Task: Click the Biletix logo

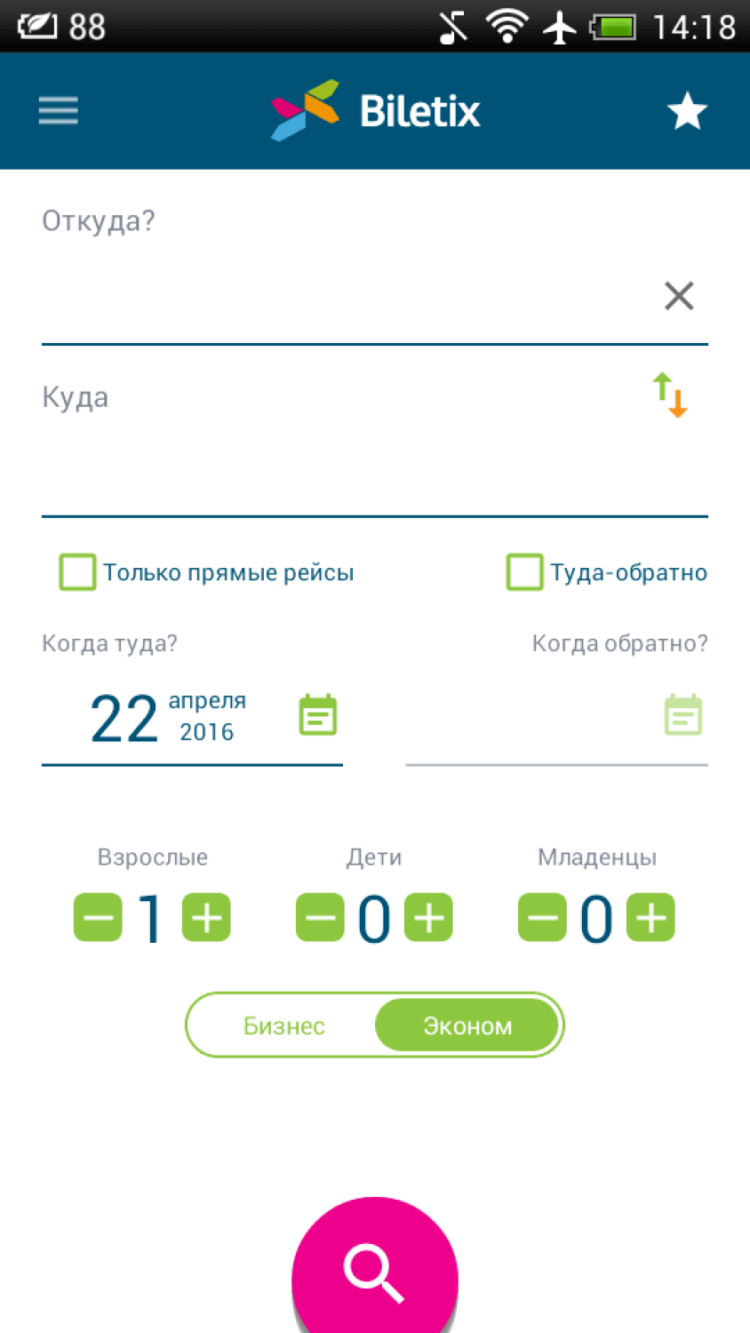Action: pyautogui.click(x=374, y=110)
